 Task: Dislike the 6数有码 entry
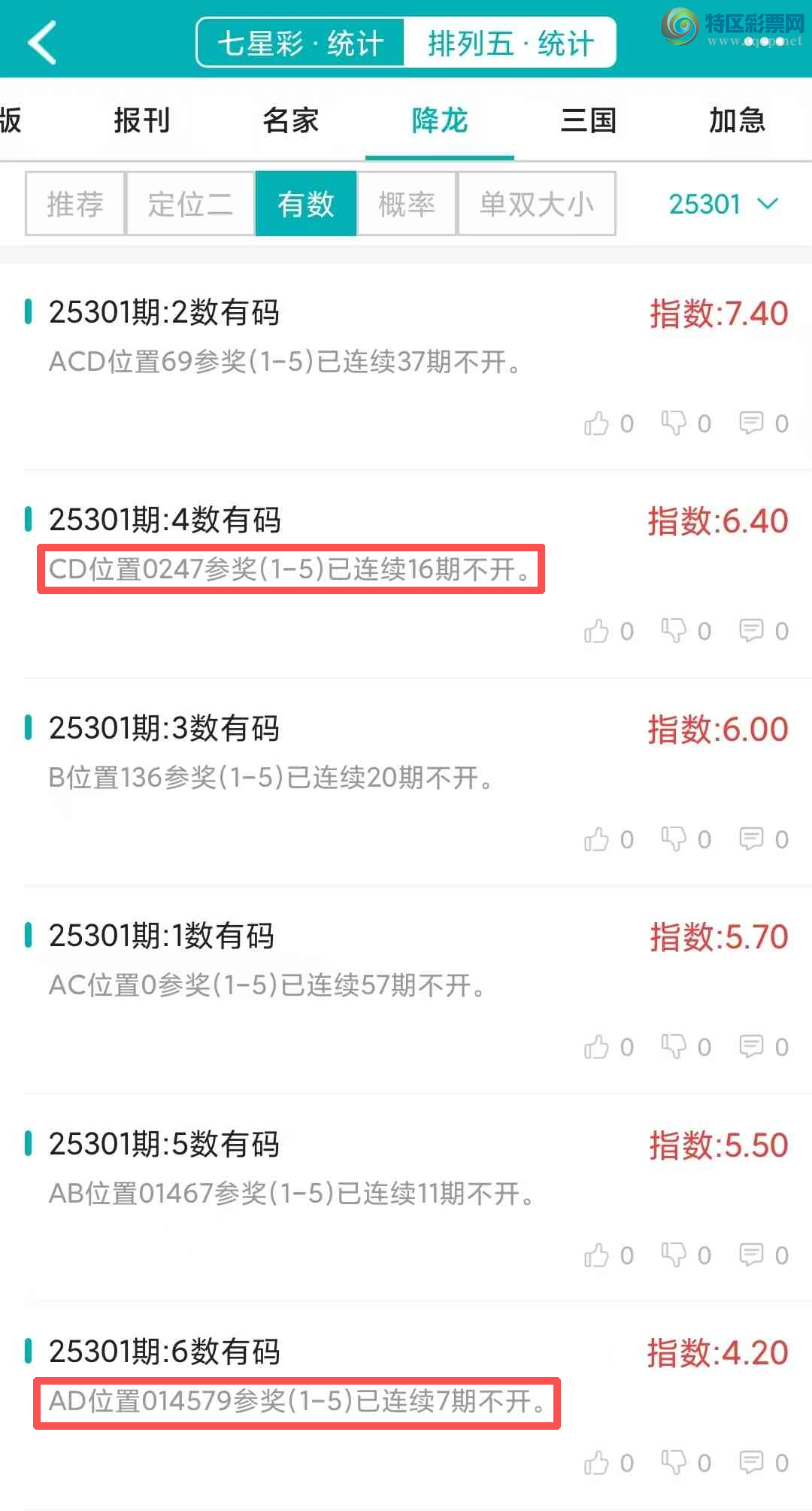click(x=674, y=1462)
